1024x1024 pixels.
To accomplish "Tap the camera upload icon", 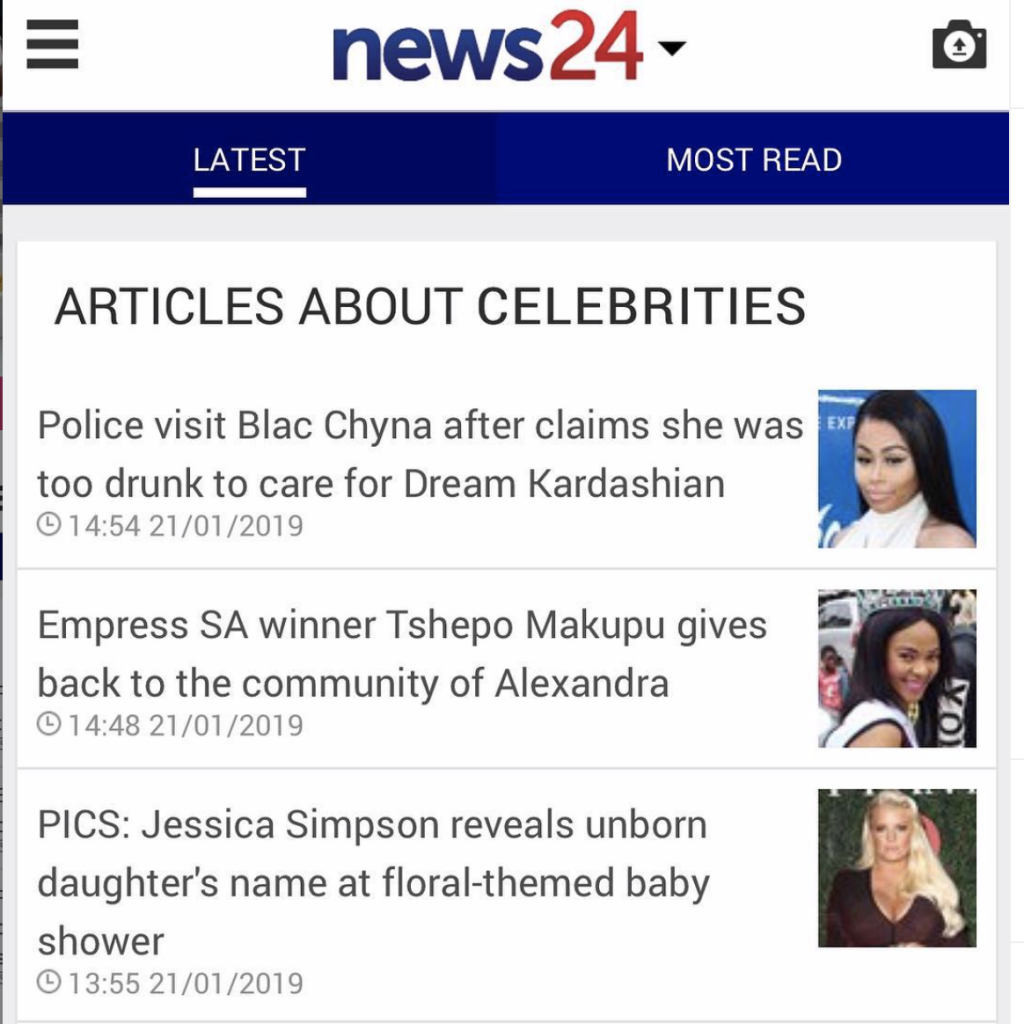I will point(959,46).
